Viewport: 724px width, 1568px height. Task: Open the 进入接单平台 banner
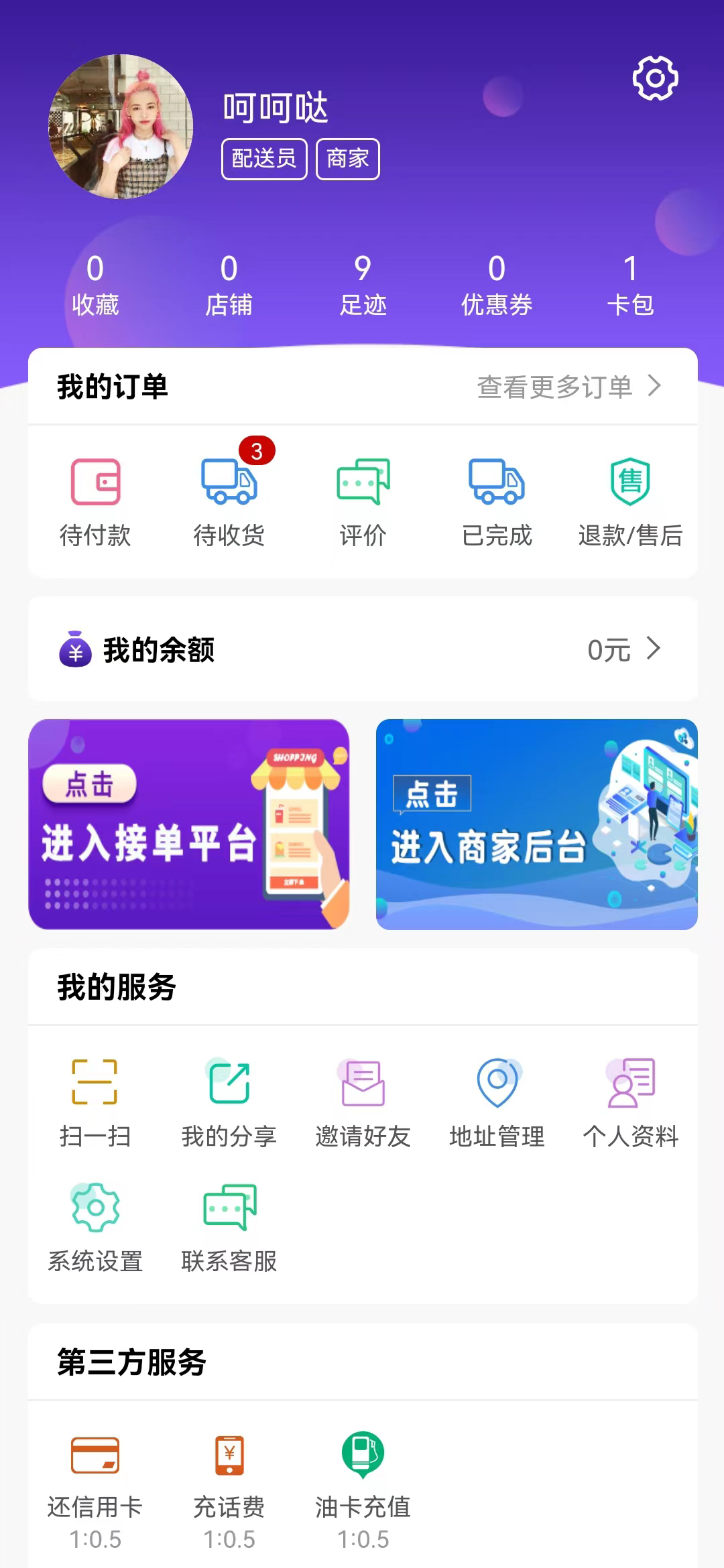188,823
